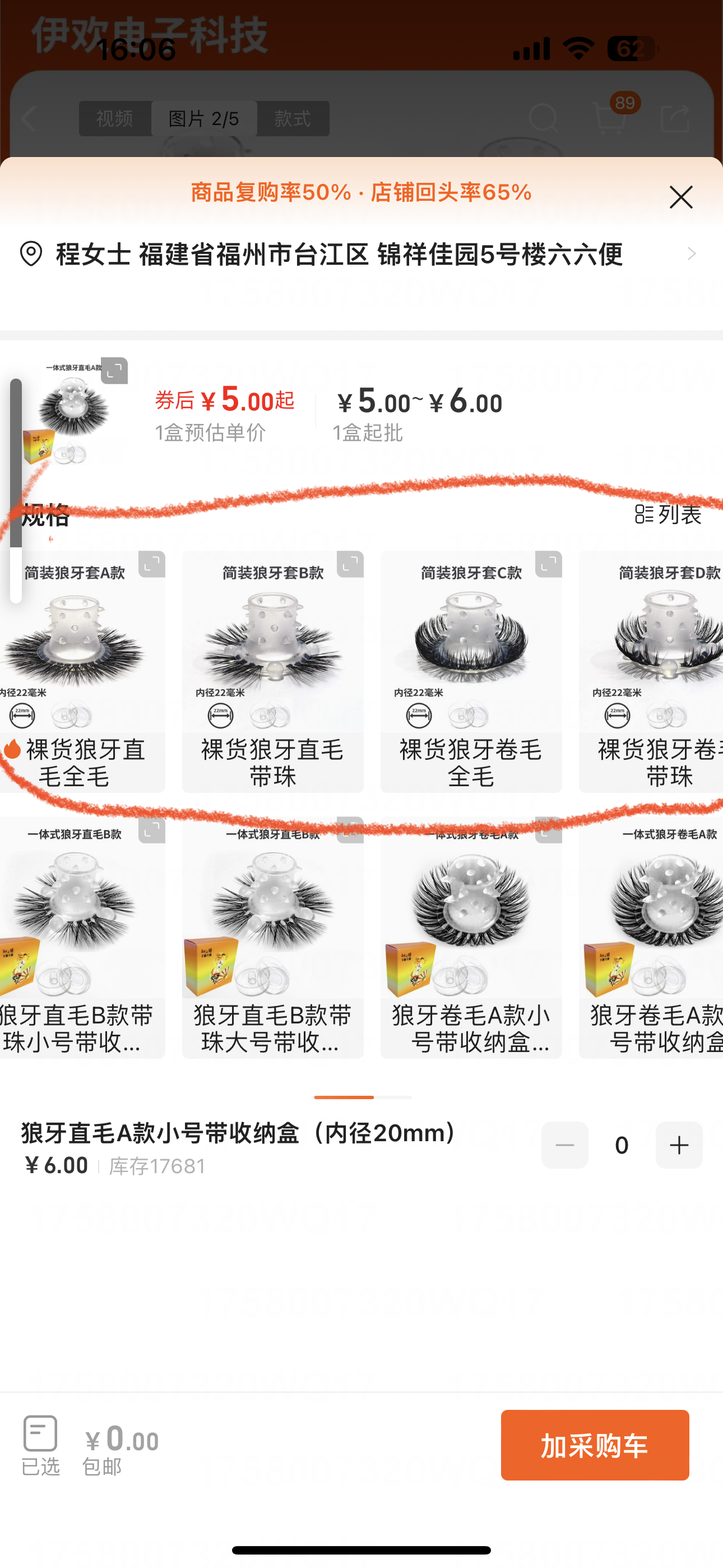The image size is (723, 1568).
Task: Expand image of 简装狼牙套B款 tile
Action: click(350, 564)
